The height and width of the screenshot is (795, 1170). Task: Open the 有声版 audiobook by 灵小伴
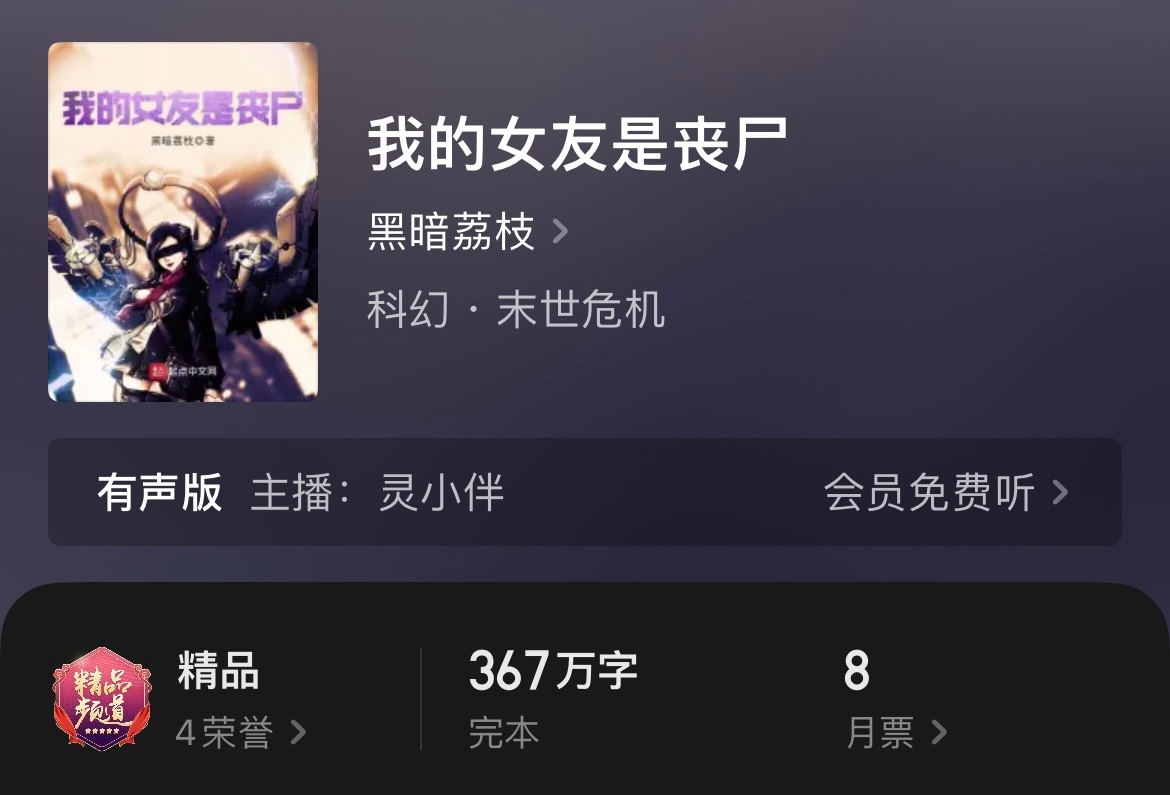(584, 492)
